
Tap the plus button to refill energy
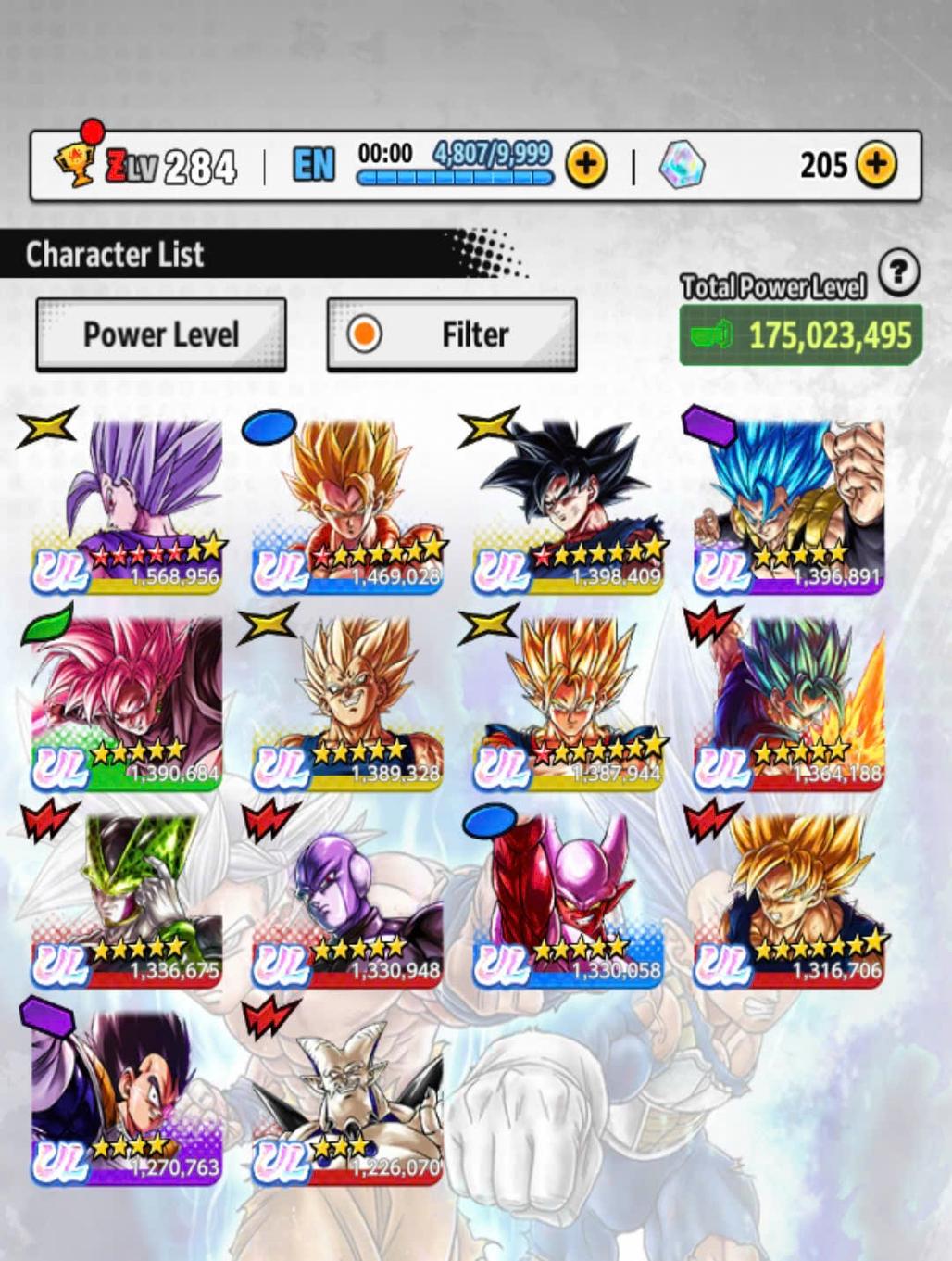pos(586,165)
